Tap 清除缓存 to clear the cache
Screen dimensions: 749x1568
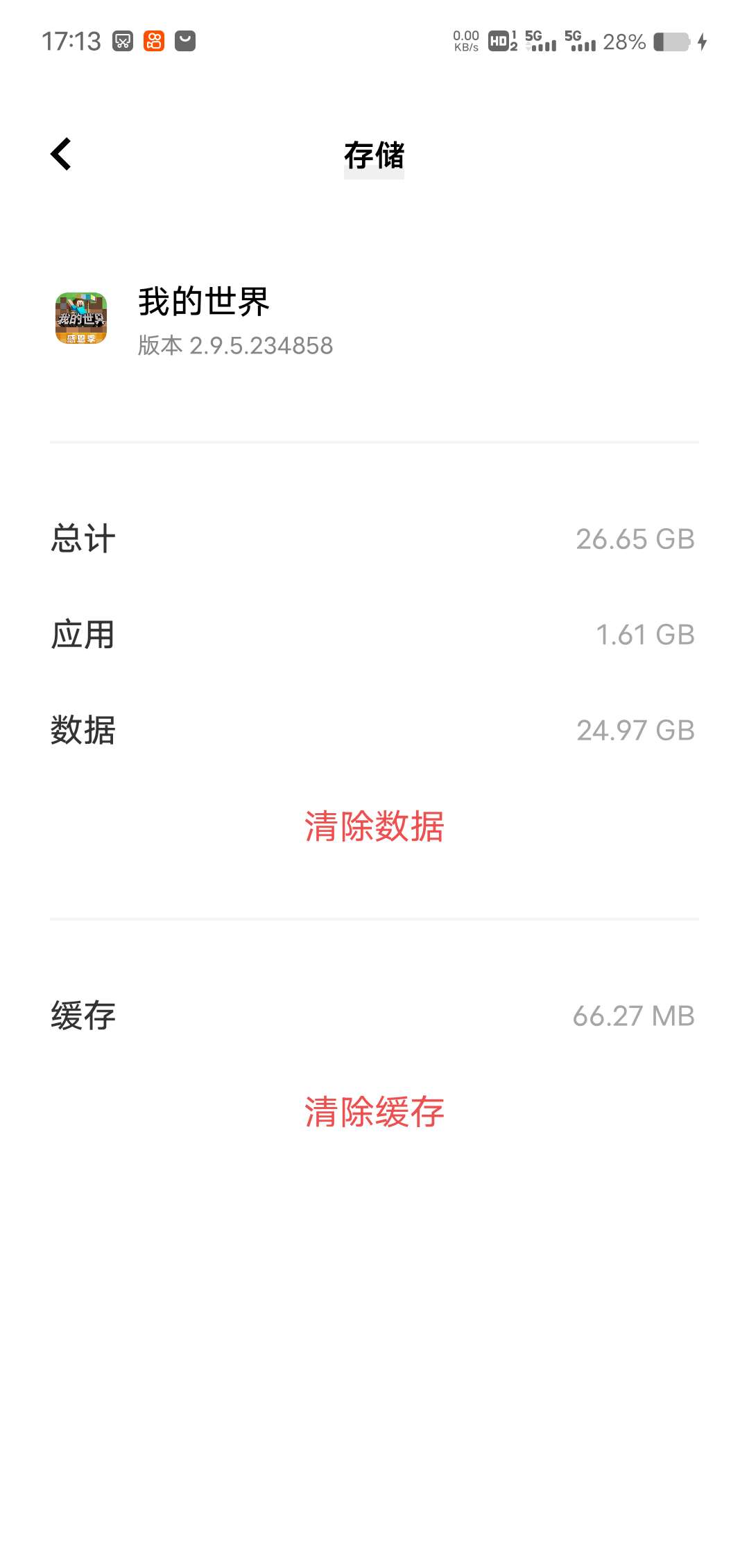[374, 1112]
